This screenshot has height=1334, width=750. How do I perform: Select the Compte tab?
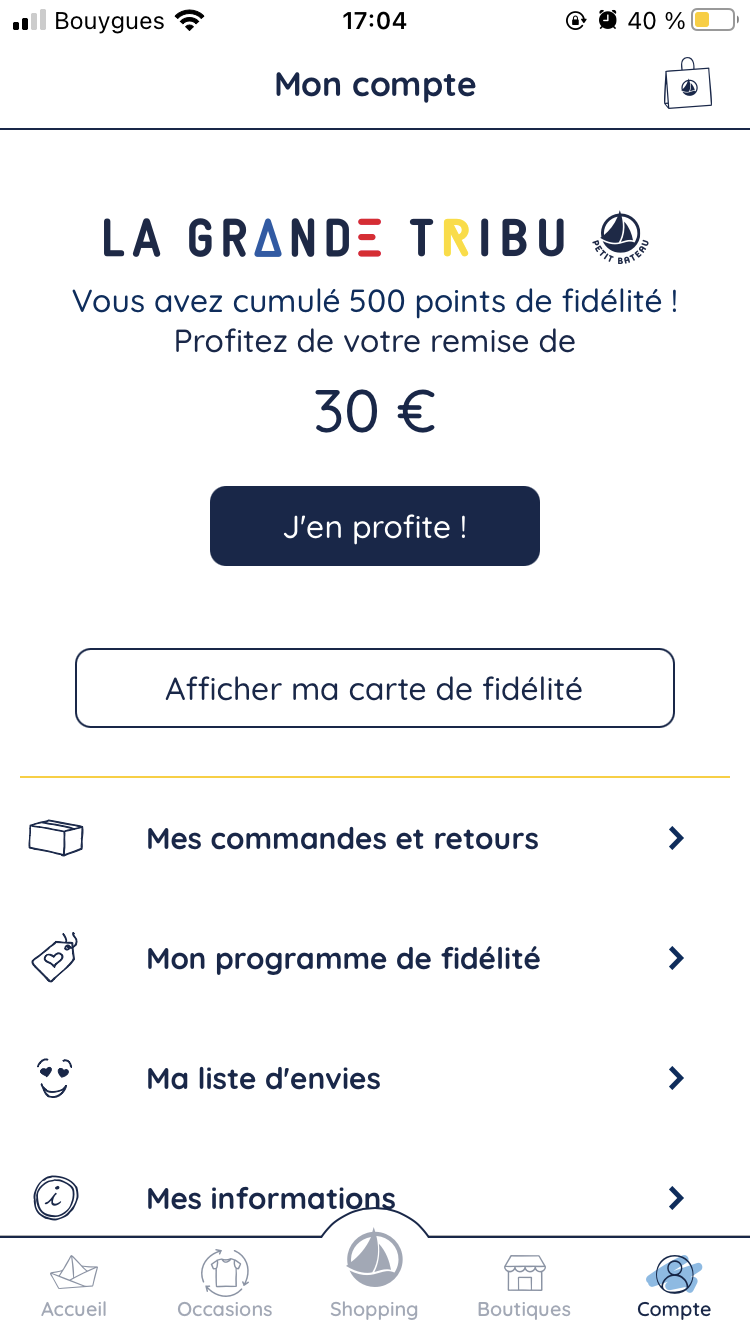674,1286
